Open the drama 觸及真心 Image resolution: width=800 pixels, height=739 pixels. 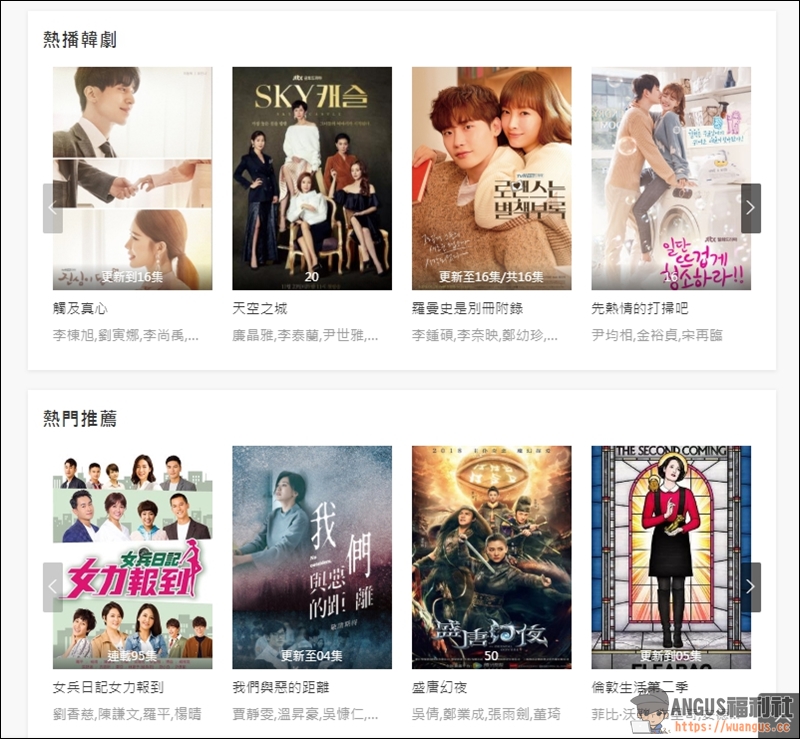pos(132,178)
